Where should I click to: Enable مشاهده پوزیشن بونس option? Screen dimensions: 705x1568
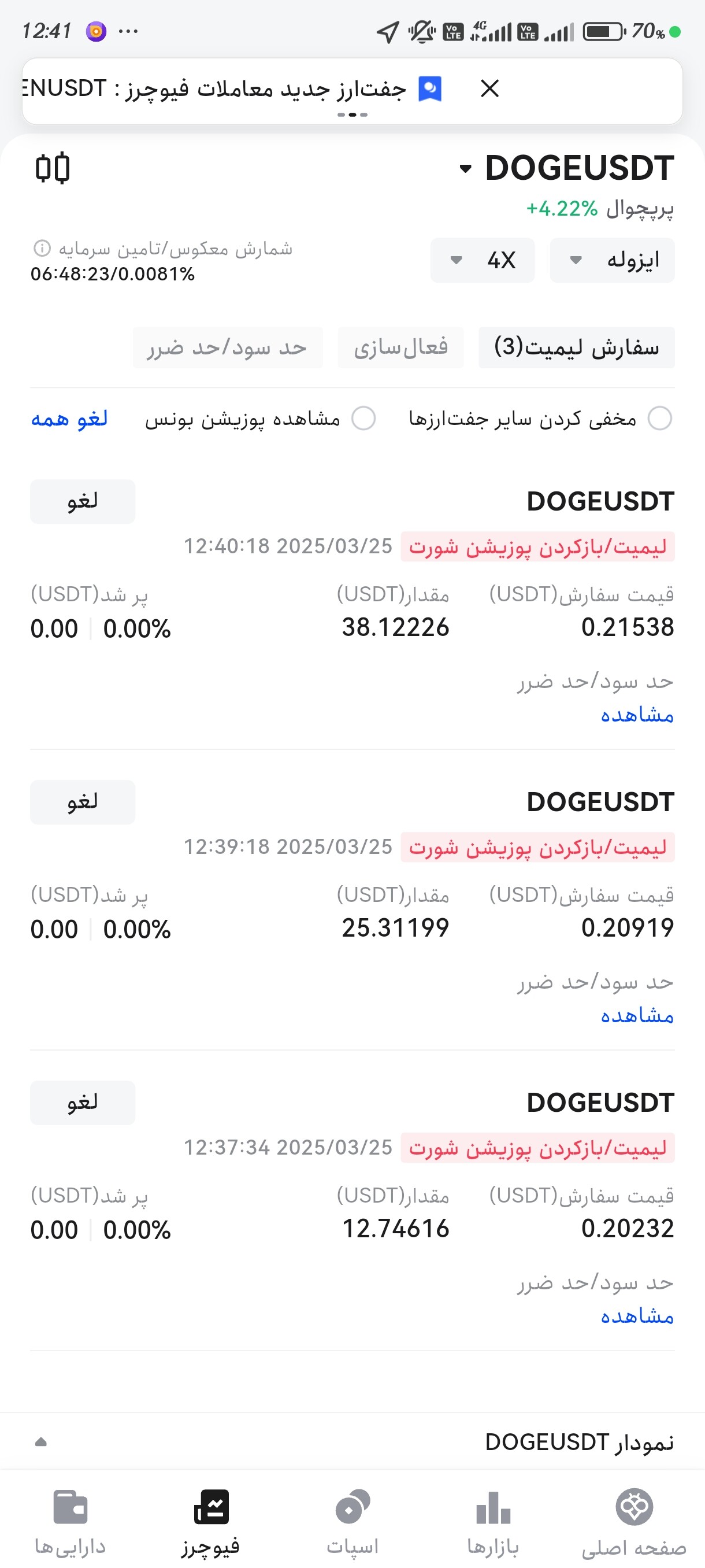pos(363,419)
